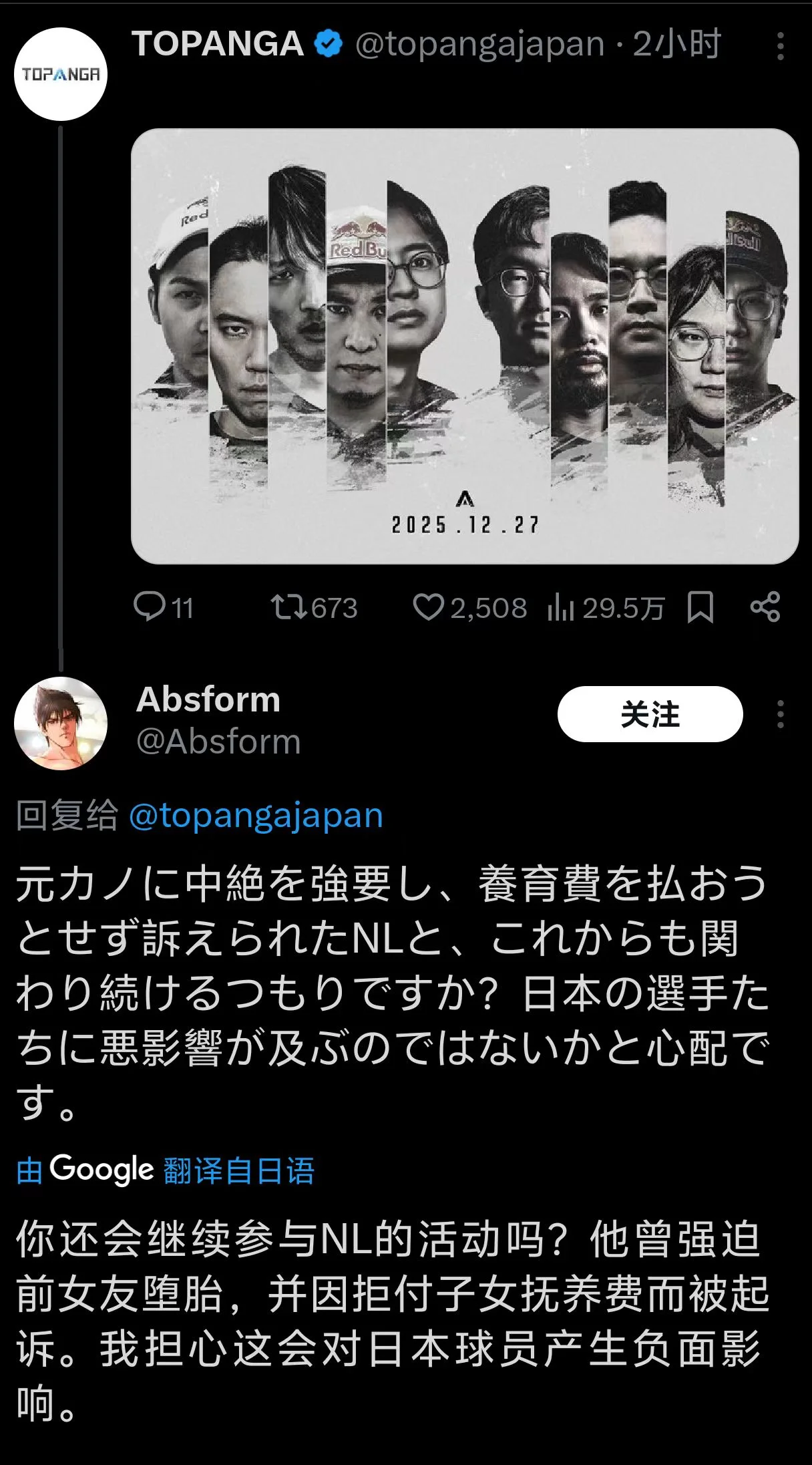Open the overflow menu on Absform's reply
The image size is (812, 1465).
click(780, 714)
